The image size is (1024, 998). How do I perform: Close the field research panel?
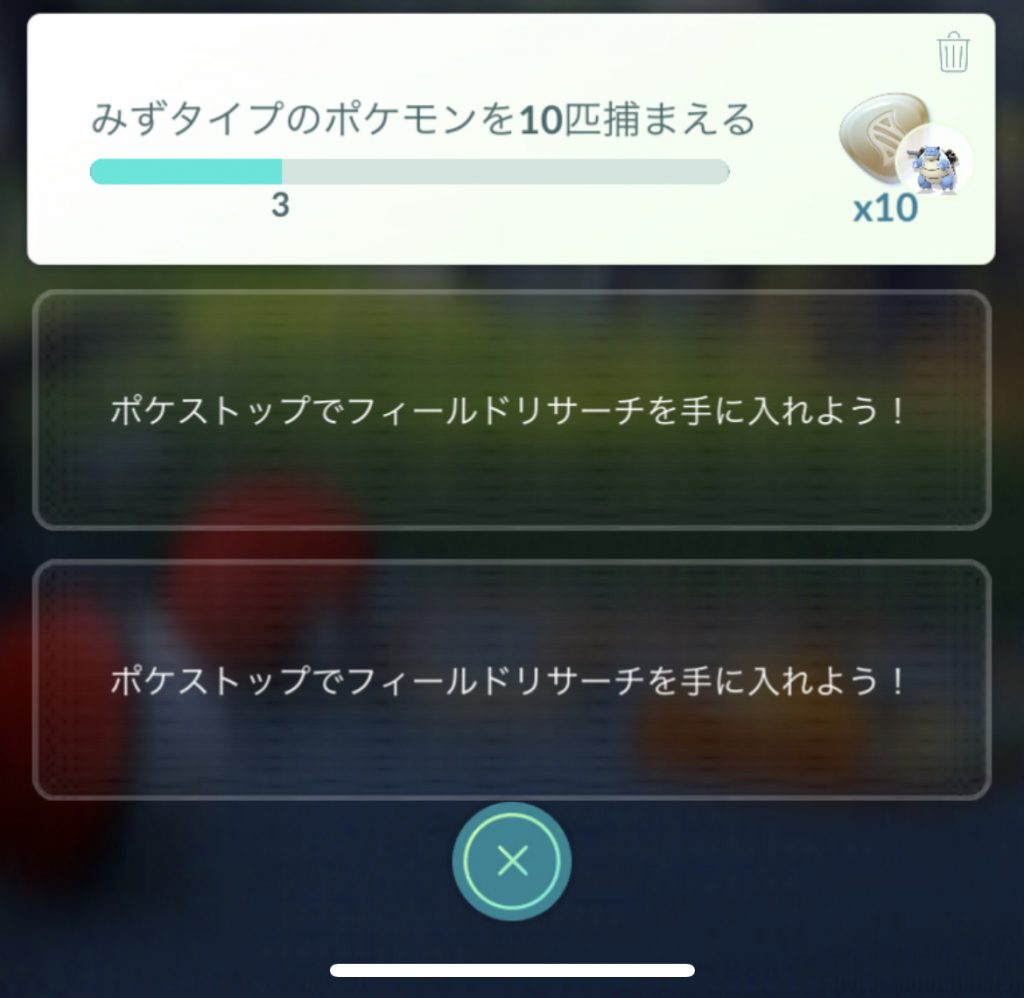(x=512, y=861)
